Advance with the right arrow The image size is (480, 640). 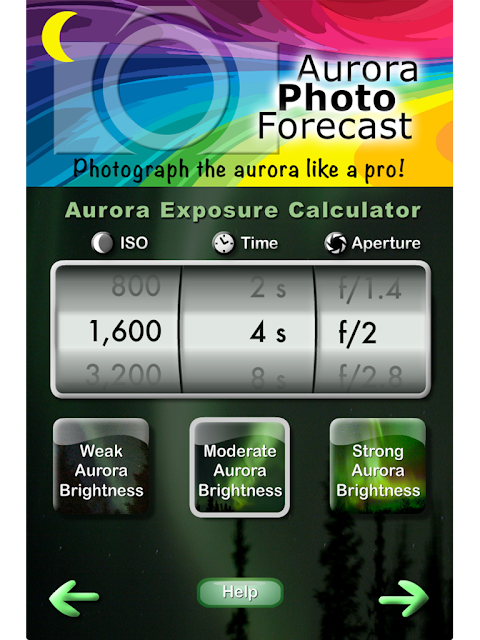click(x=403, y=598)
